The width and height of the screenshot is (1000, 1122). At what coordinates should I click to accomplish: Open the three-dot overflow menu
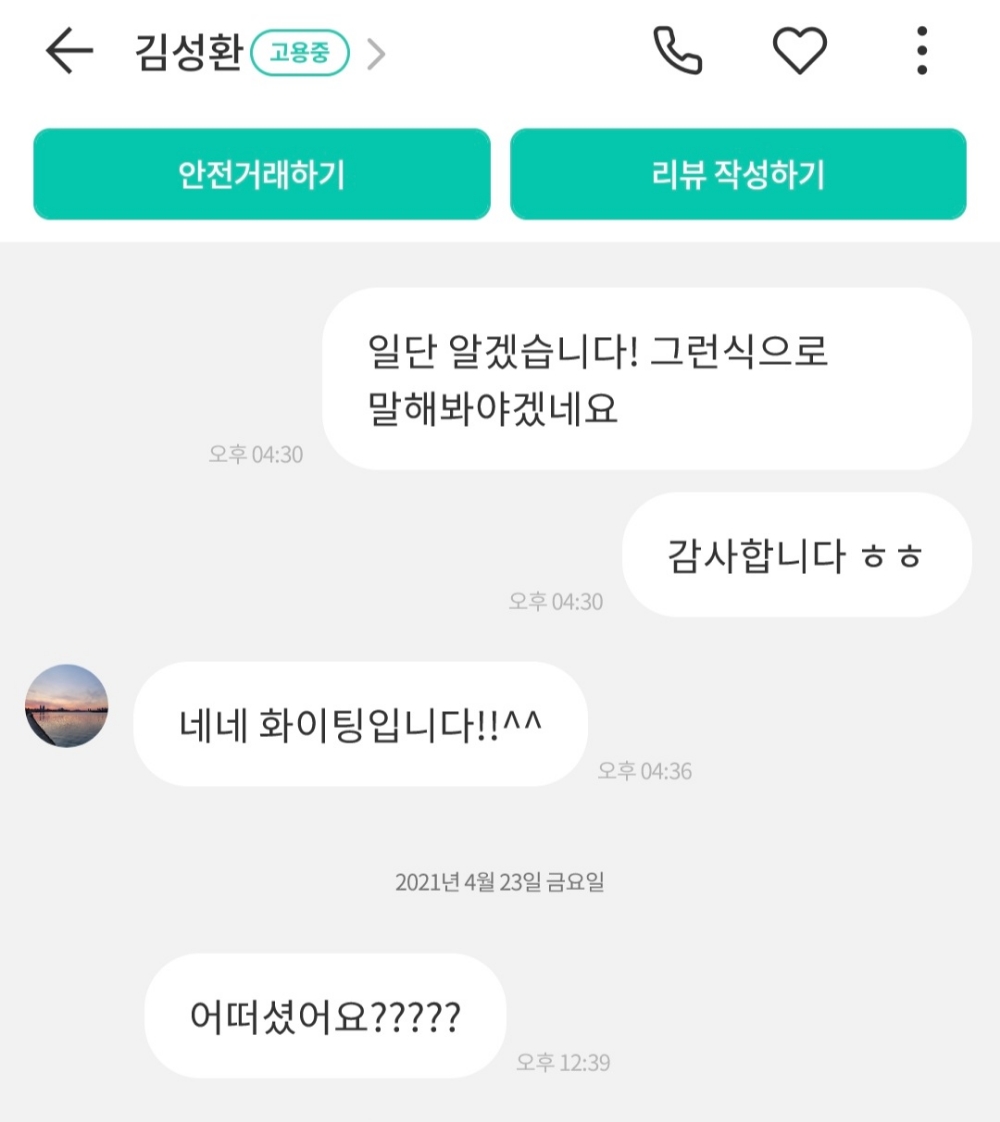pyautogui.click(x=922, y=51)
